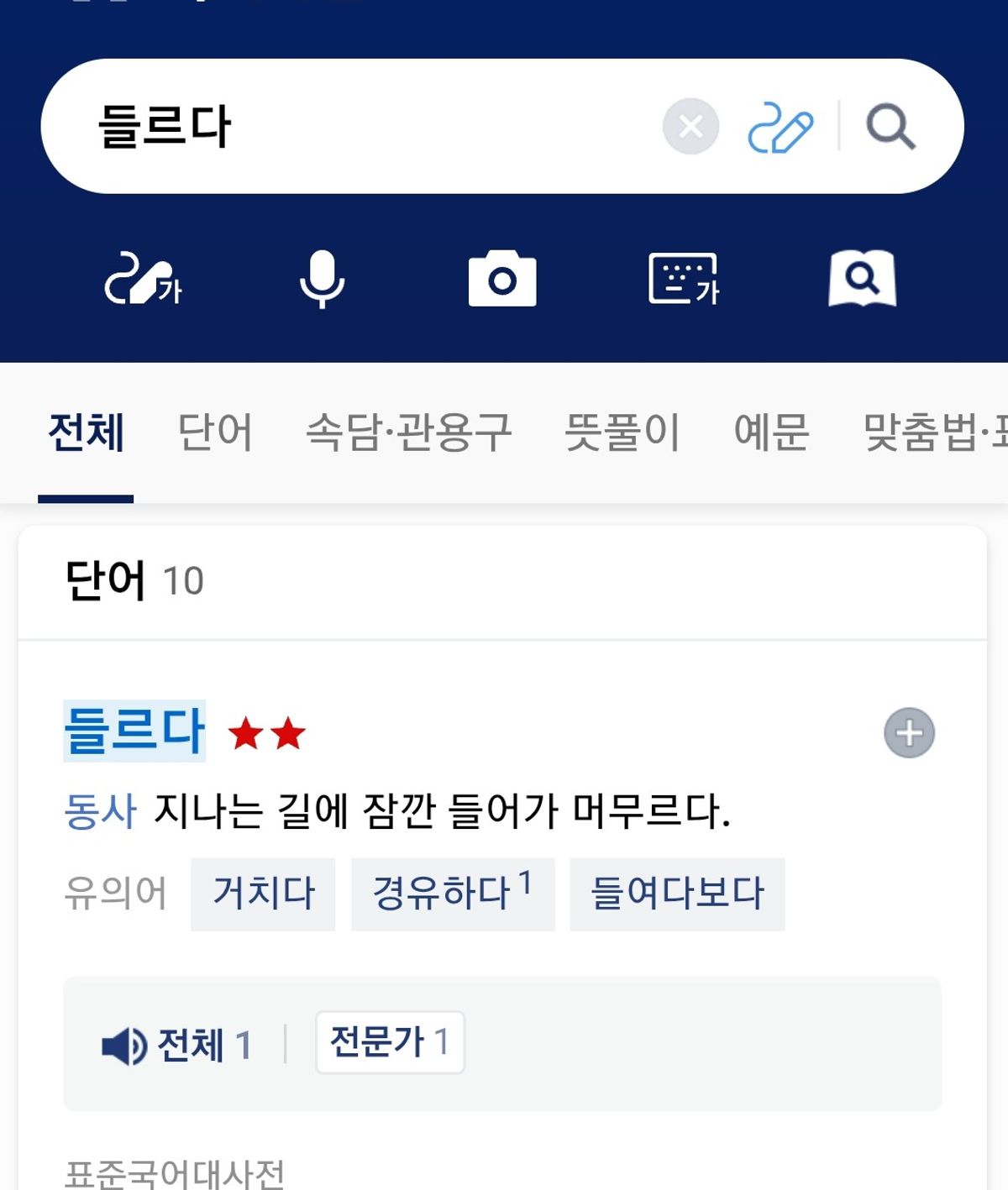Switch to the 속담·관용구 tab
1008x1190 pixels.
(408, 433)
